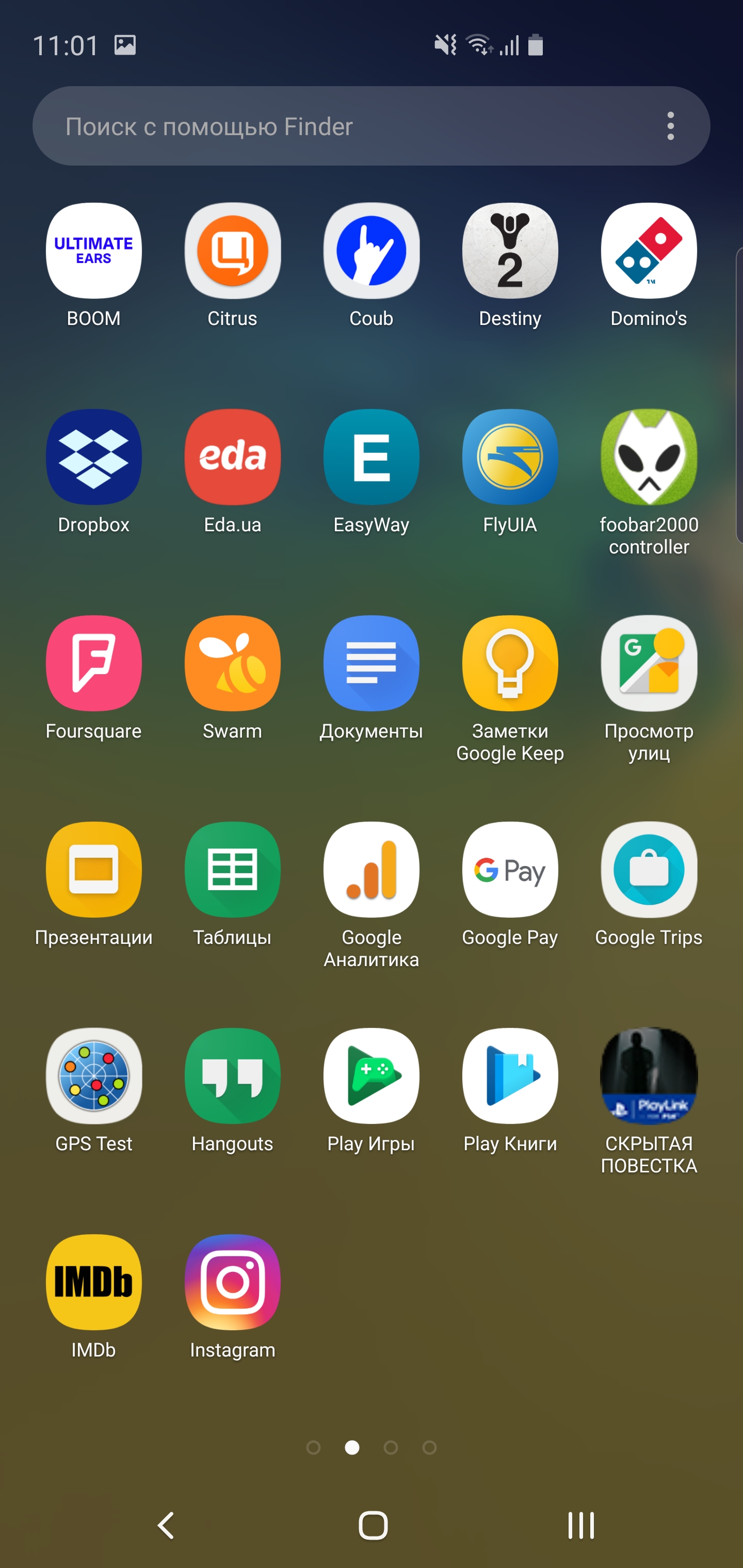743x1568 pixels.
Task: Open the Coub app
Action: tap(371, 251)
